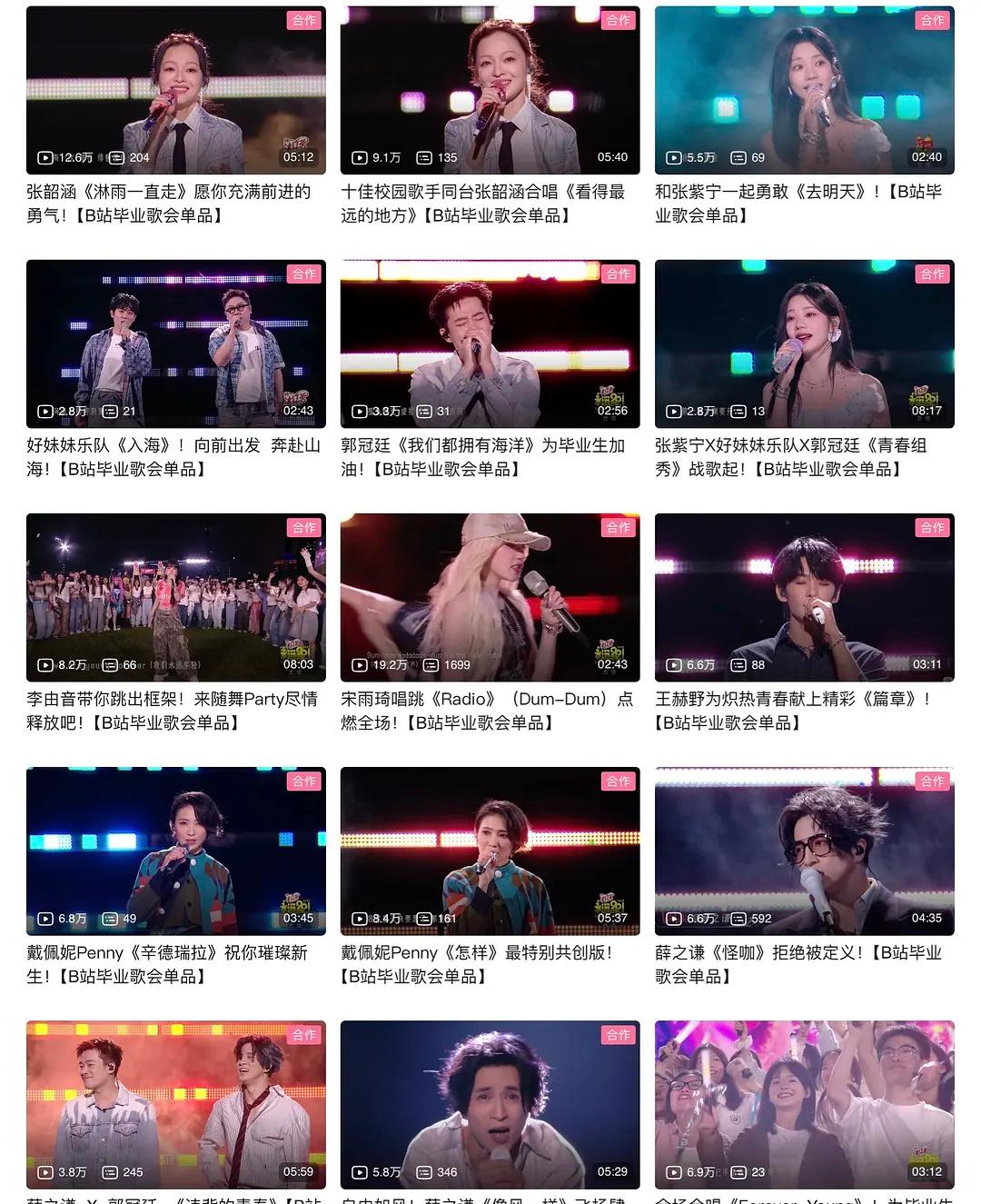The width and height of the screenshot is (981, 1204).
Task: Watch 薛之谦《怪咖》 video
Action: click(804, 851)
